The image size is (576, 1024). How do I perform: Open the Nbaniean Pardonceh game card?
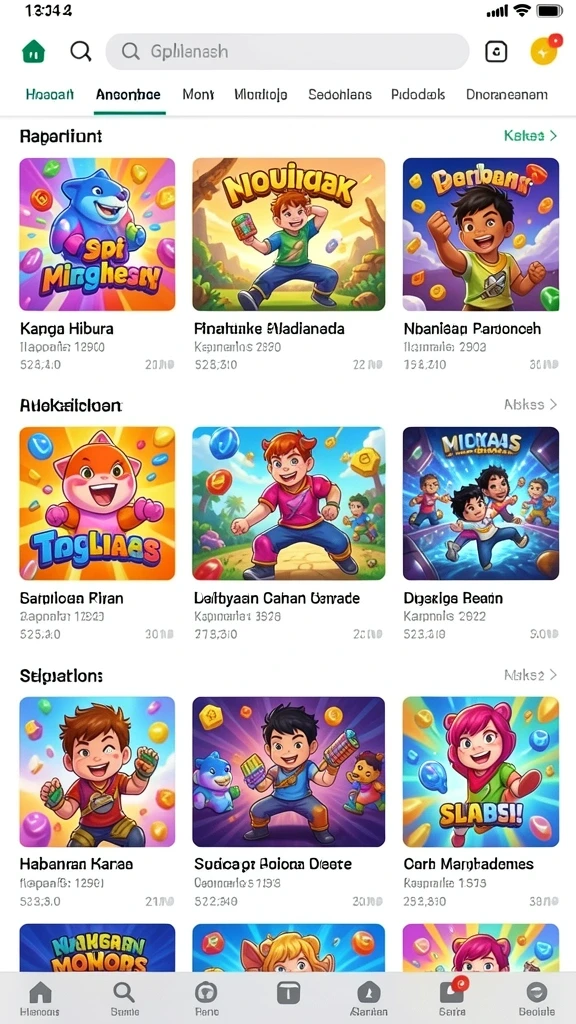click(481, 264)
